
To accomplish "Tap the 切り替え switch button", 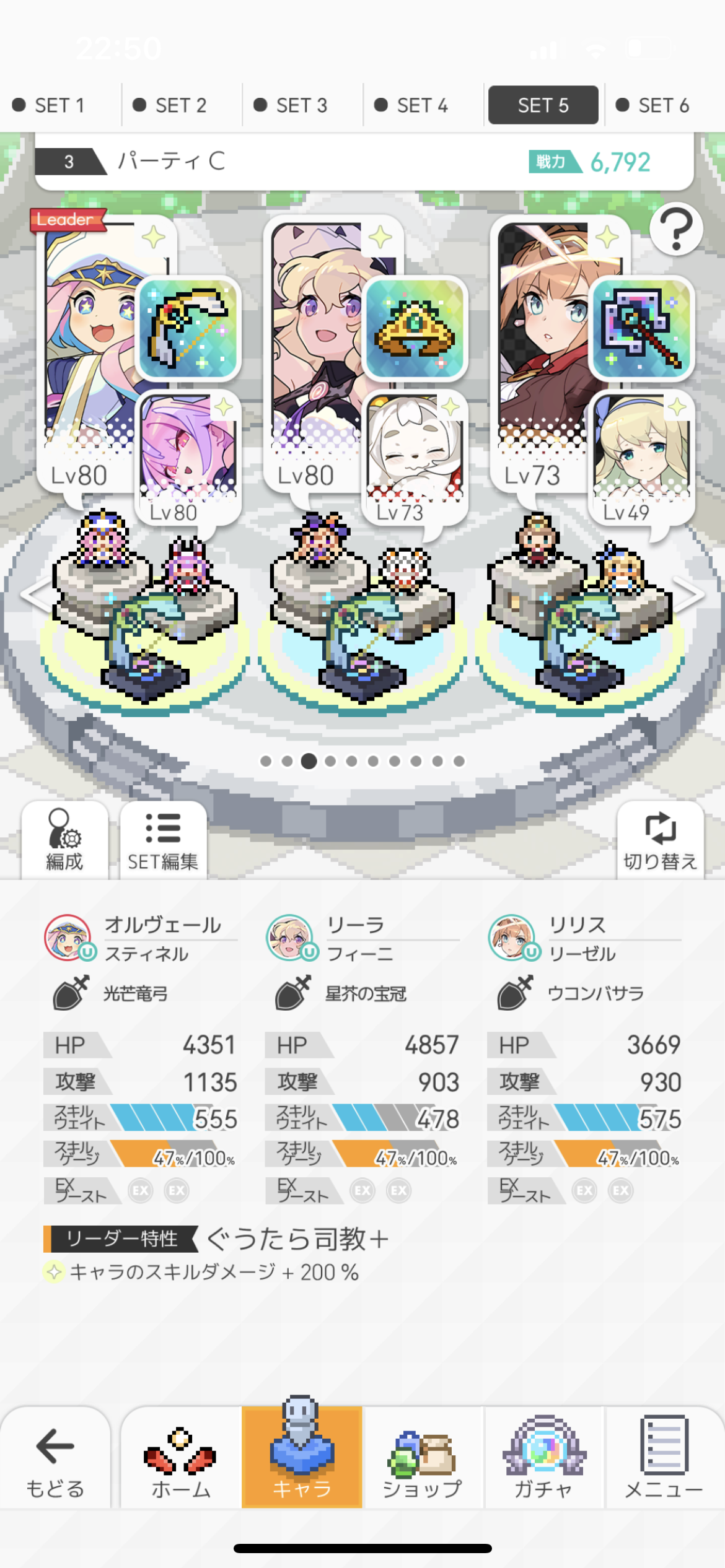I will pyautogui.click(x=660, y=839).
